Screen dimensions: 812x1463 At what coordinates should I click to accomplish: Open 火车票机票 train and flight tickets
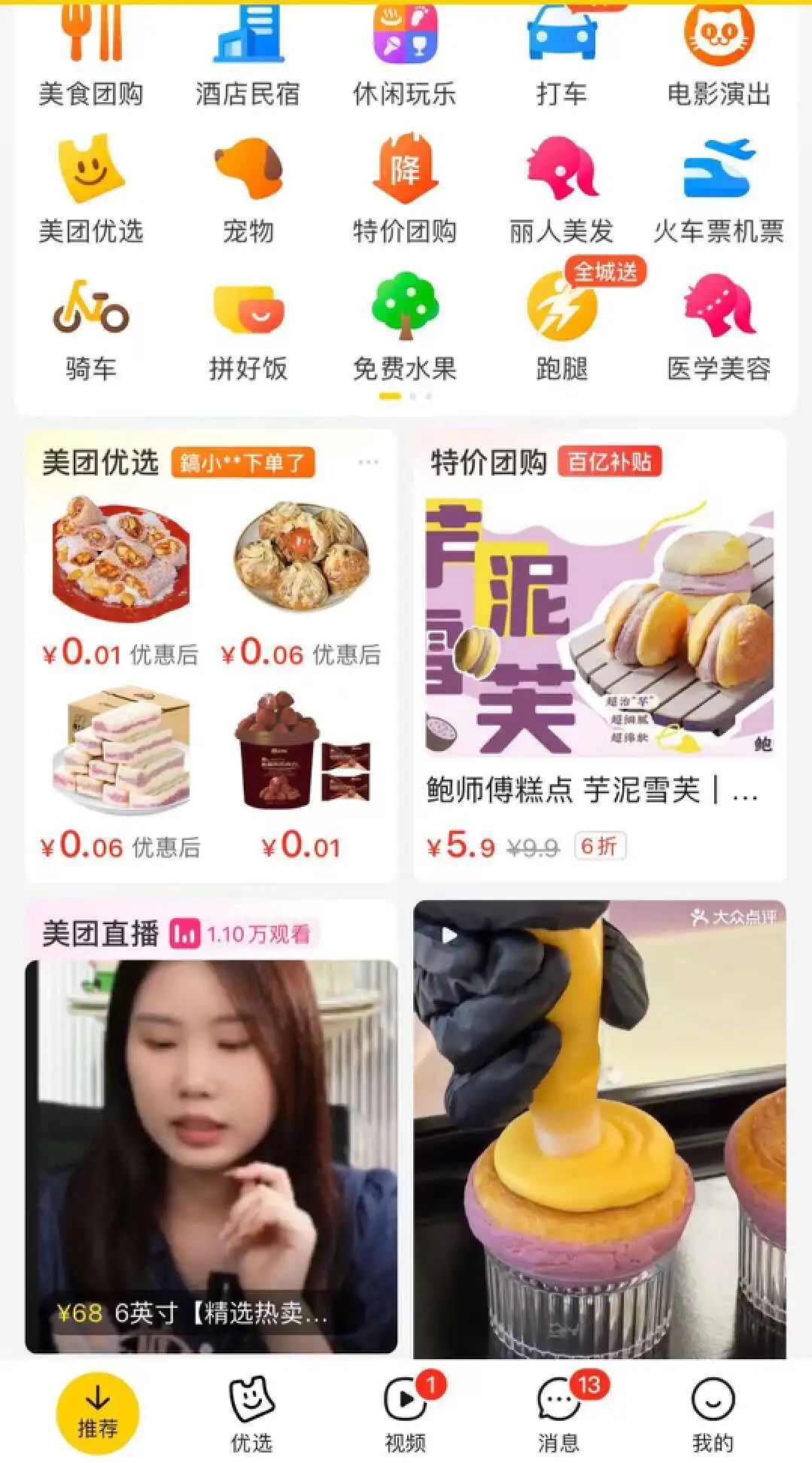point(719,188)
